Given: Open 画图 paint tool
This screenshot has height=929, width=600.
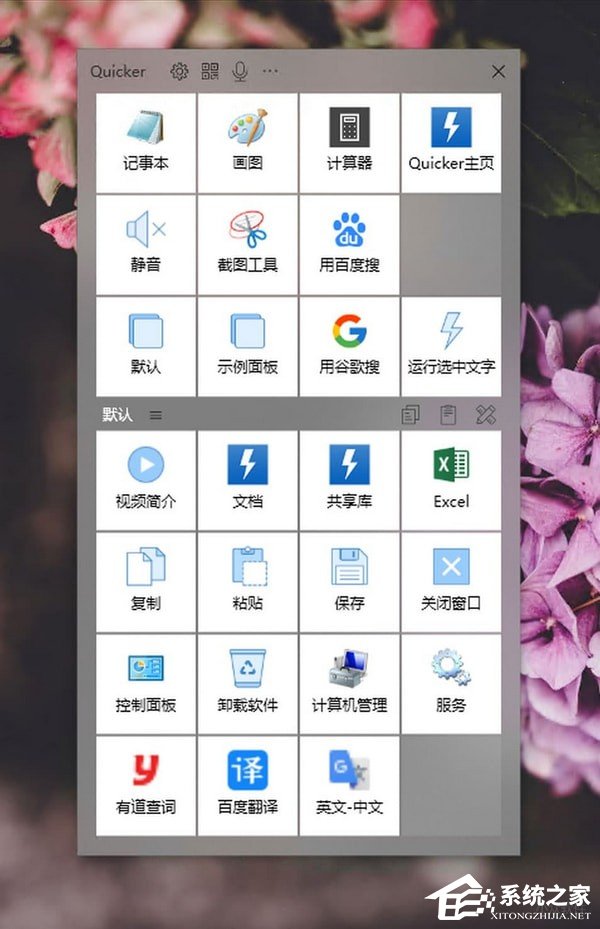Looking at the screenshot, I should pos(248,142).
